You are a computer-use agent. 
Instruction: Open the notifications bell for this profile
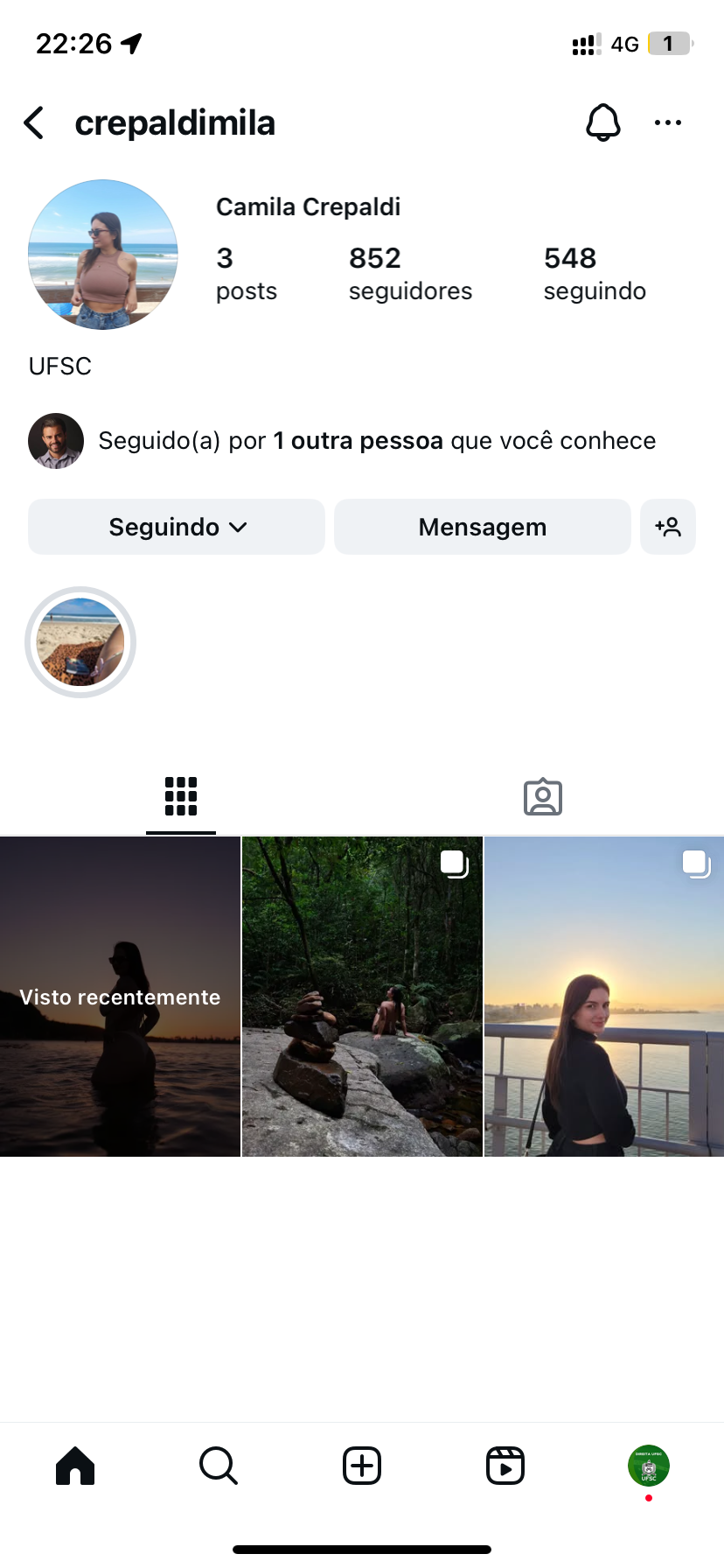click(x=602, y=122)
